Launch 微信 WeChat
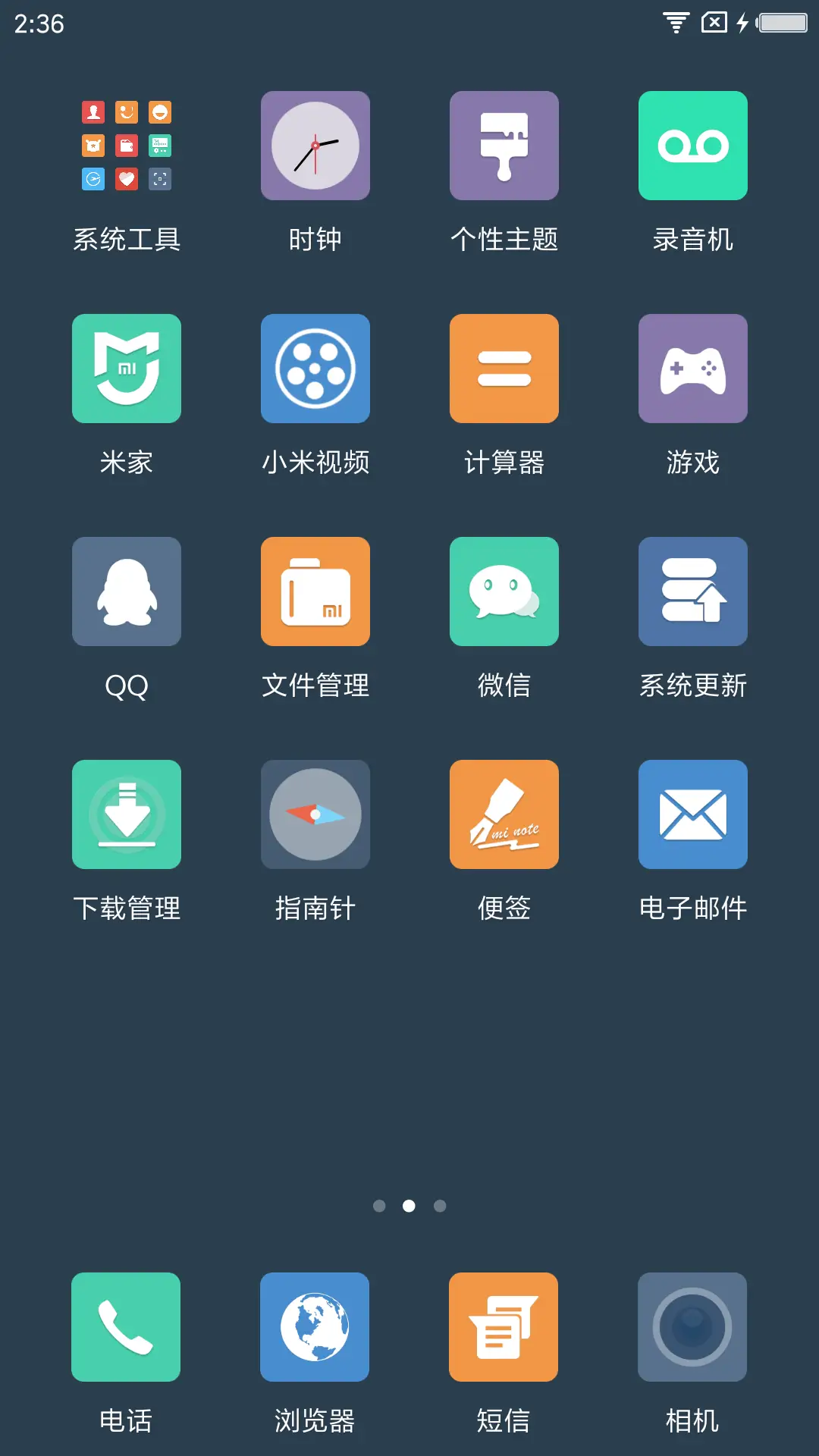Image resolution: width=819 pixels, height=1456 pixels. tap(504, 591)
